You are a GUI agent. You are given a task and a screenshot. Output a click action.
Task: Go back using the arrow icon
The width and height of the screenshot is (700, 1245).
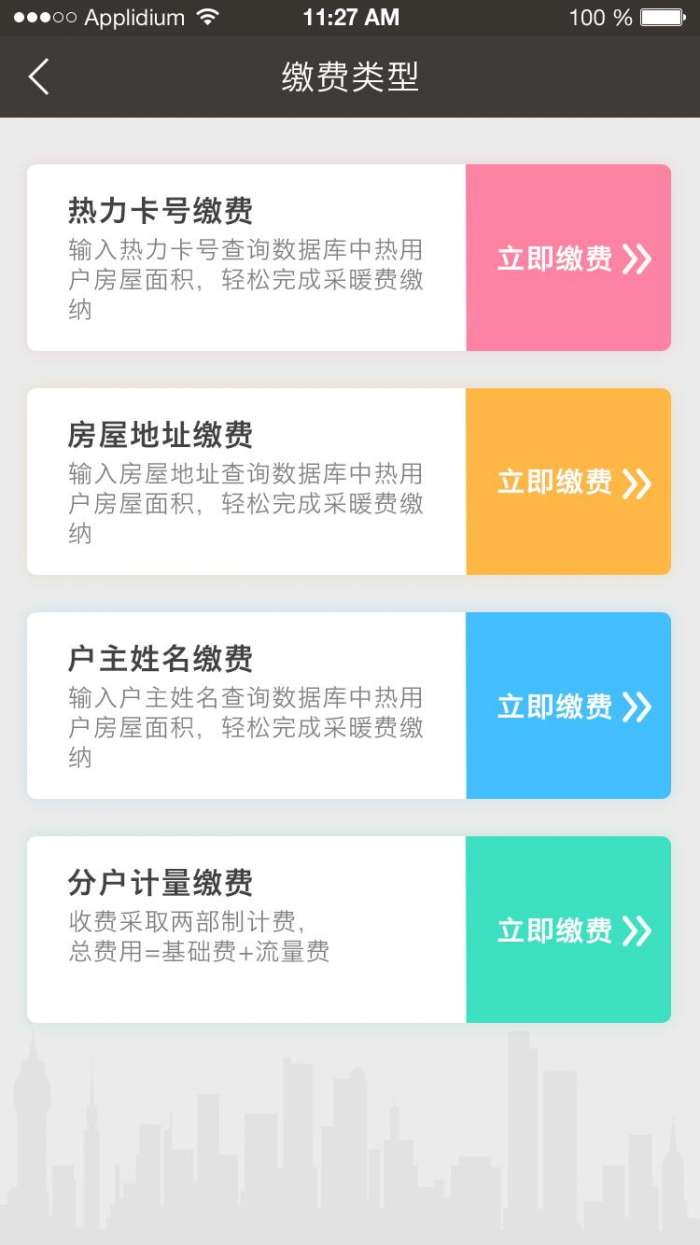(39, 77)
